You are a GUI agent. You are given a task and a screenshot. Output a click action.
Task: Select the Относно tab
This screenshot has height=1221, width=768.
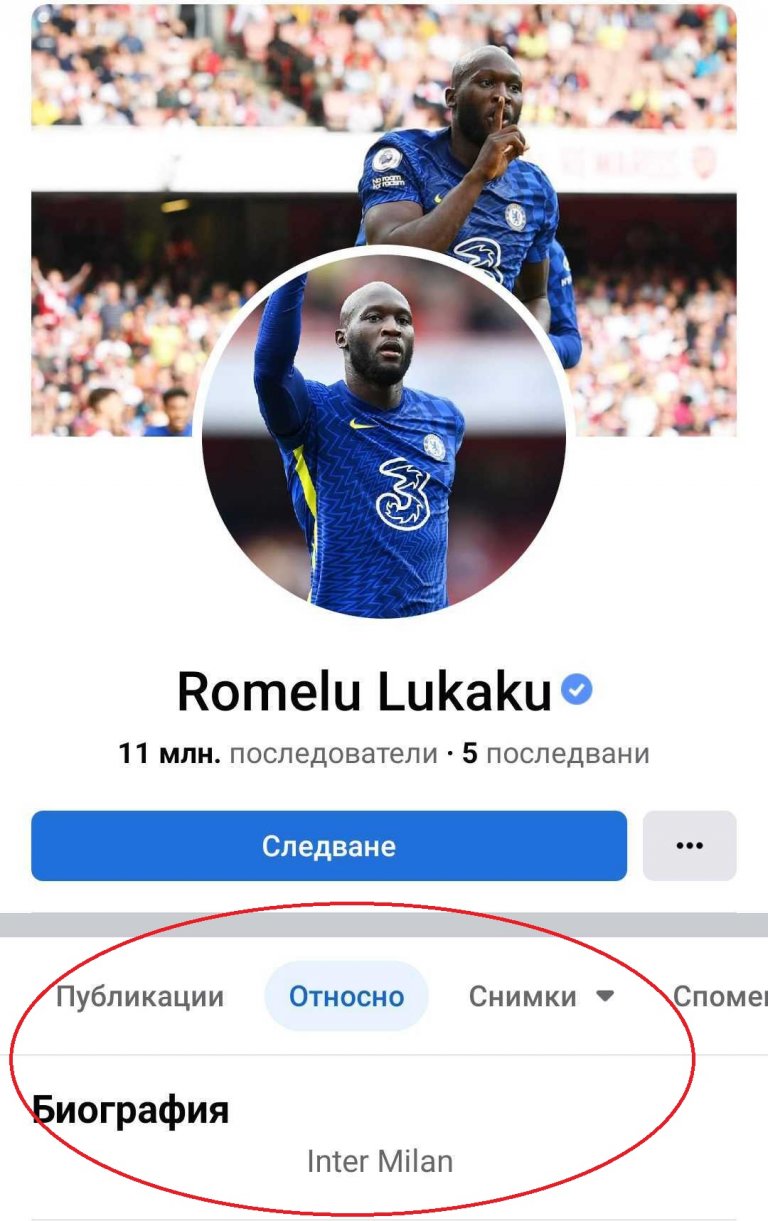pyautogui.click(x=346, y=996)
